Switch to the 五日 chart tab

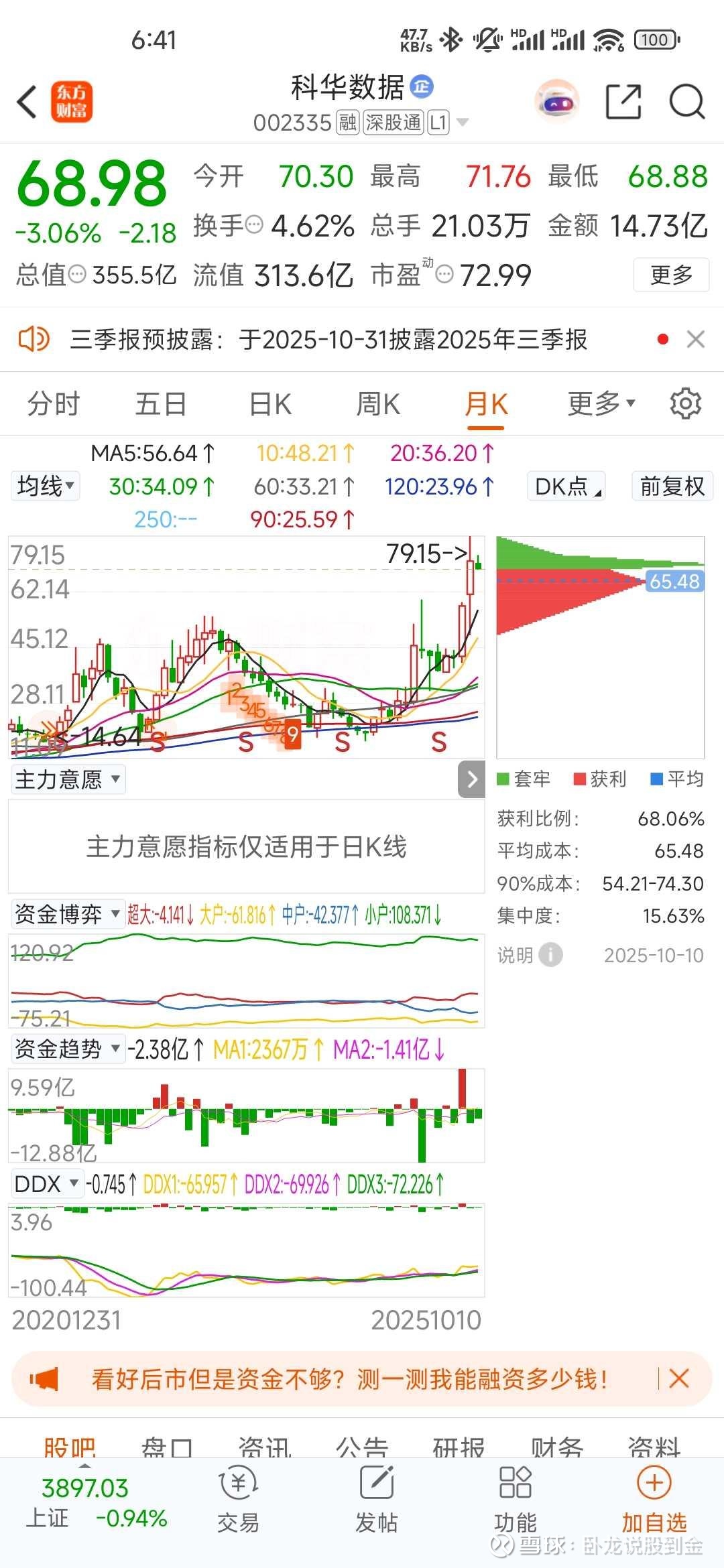[161, 404]
